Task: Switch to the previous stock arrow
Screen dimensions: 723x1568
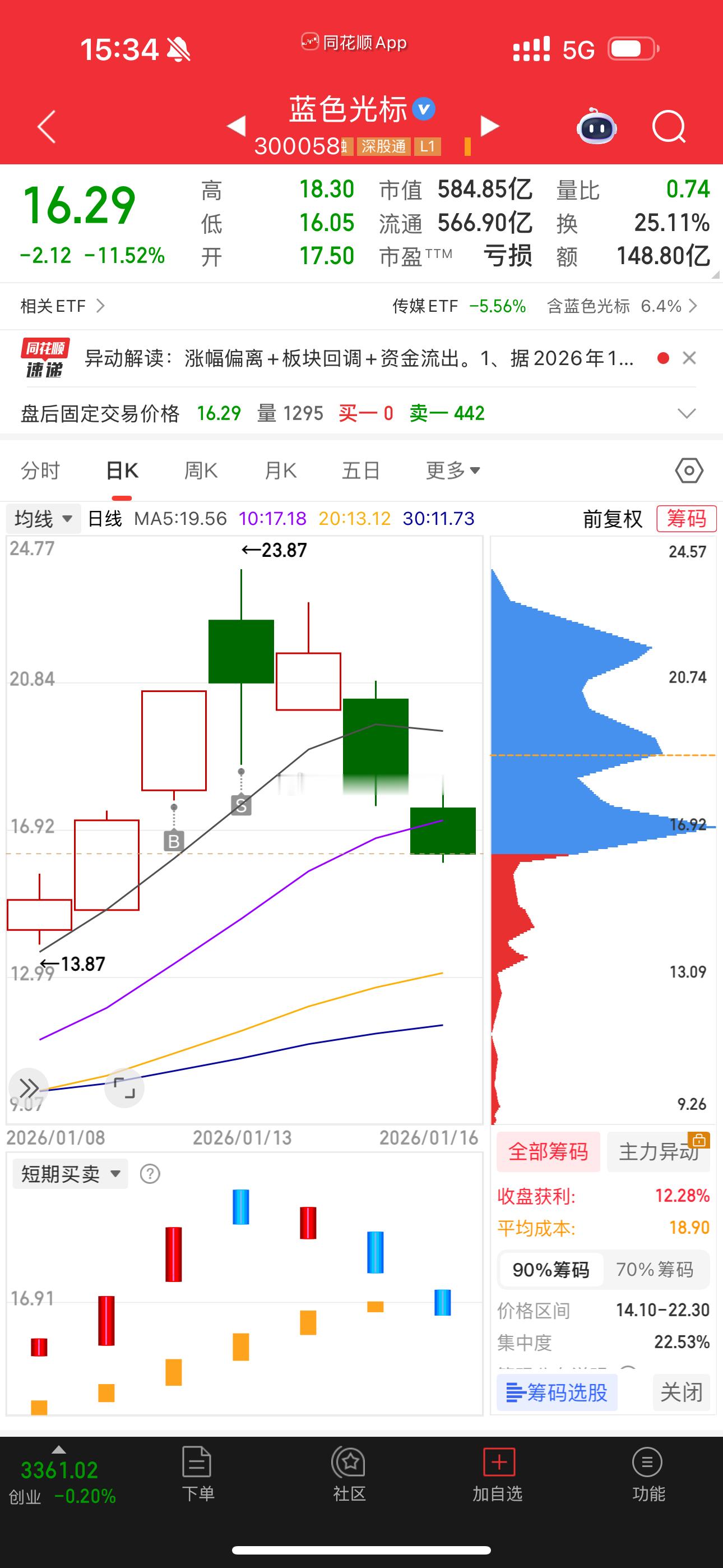Action: point(236,126)
